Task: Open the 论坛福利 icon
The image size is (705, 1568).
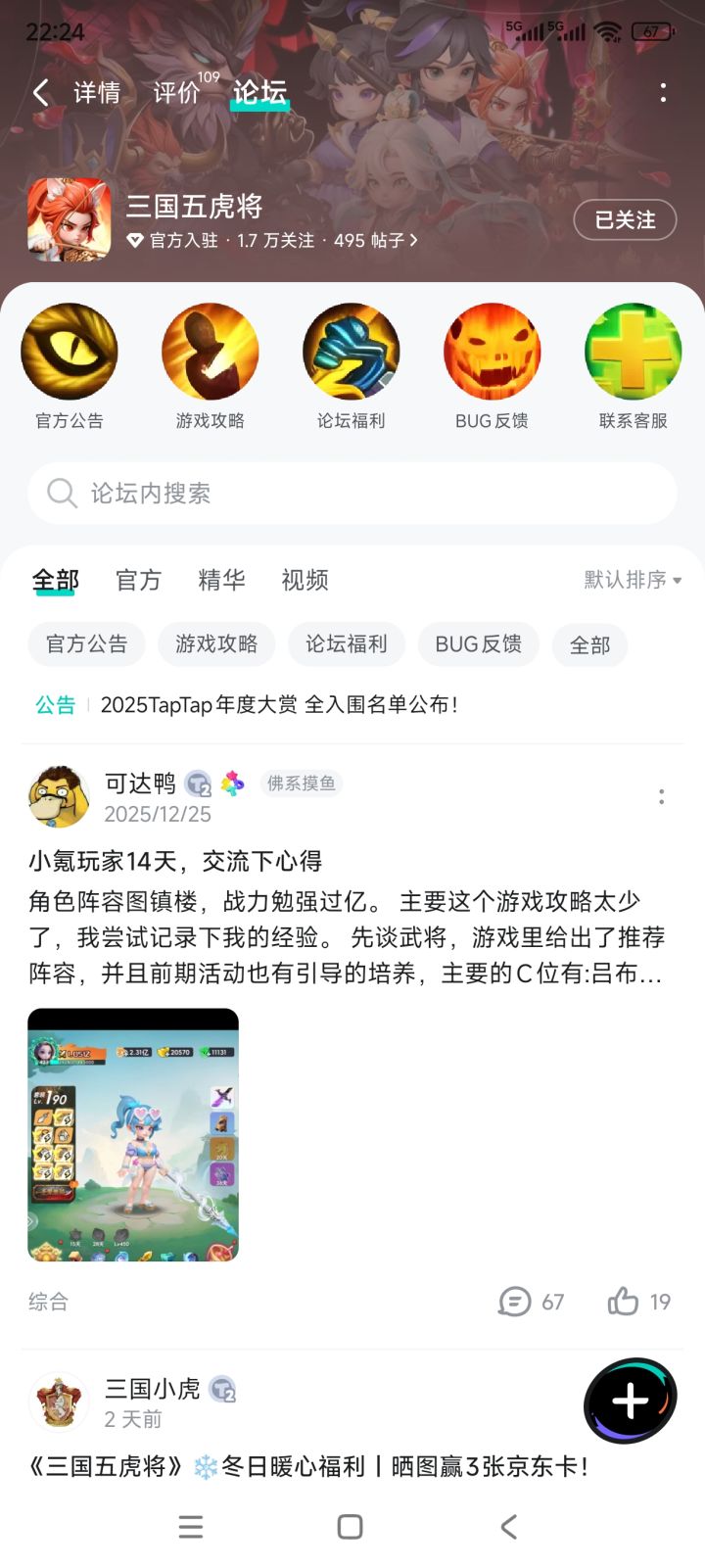Action: coord(352,351)
